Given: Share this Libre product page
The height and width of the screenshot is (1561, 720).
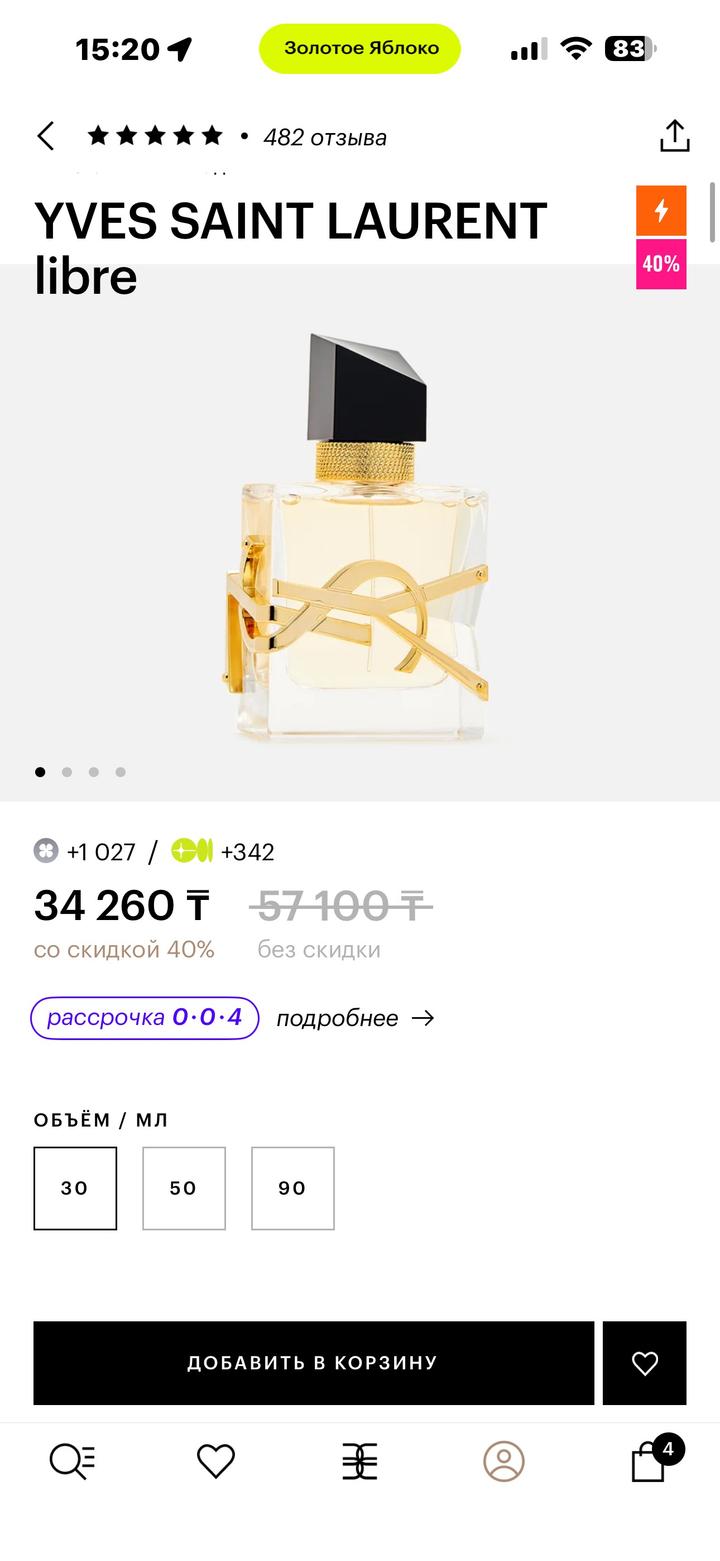Looking at the screenshot, I should (675, 136).
